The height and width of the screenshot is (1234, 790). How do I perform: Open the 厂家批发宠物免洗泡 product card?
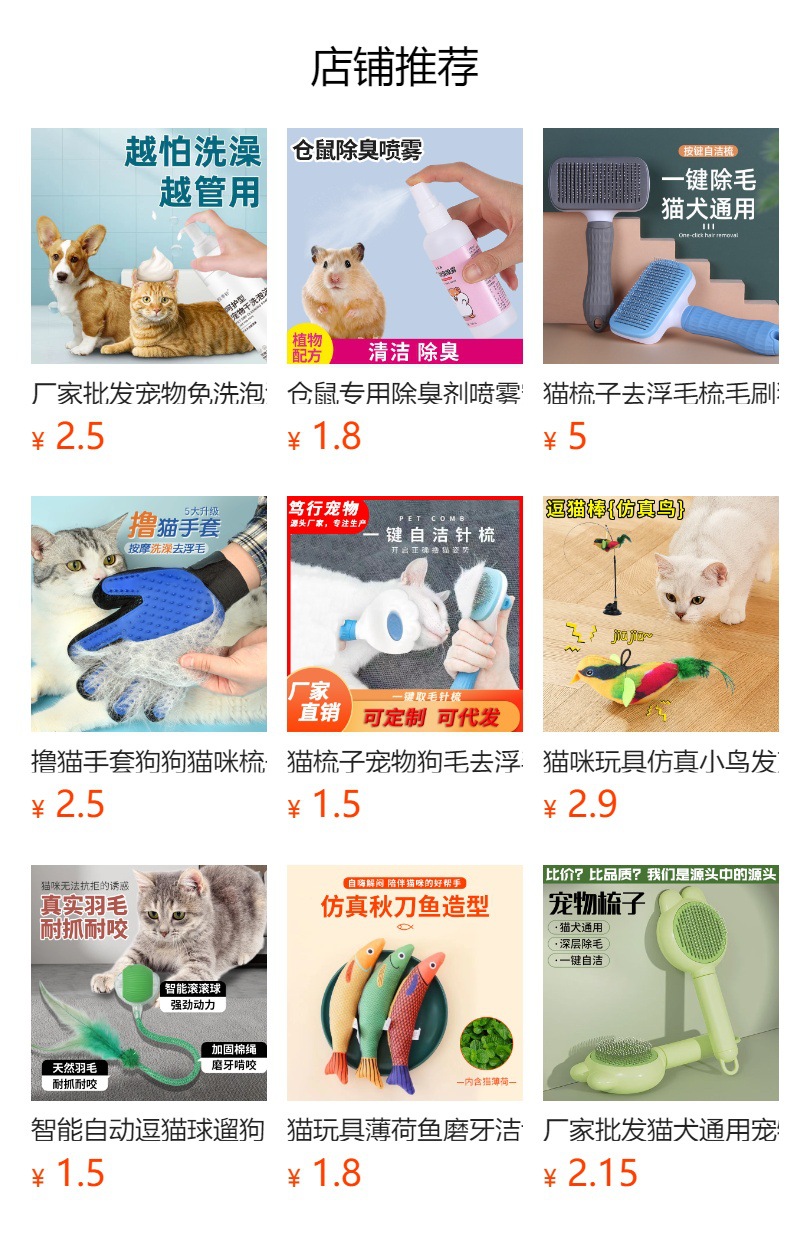[x=149, y=291]
